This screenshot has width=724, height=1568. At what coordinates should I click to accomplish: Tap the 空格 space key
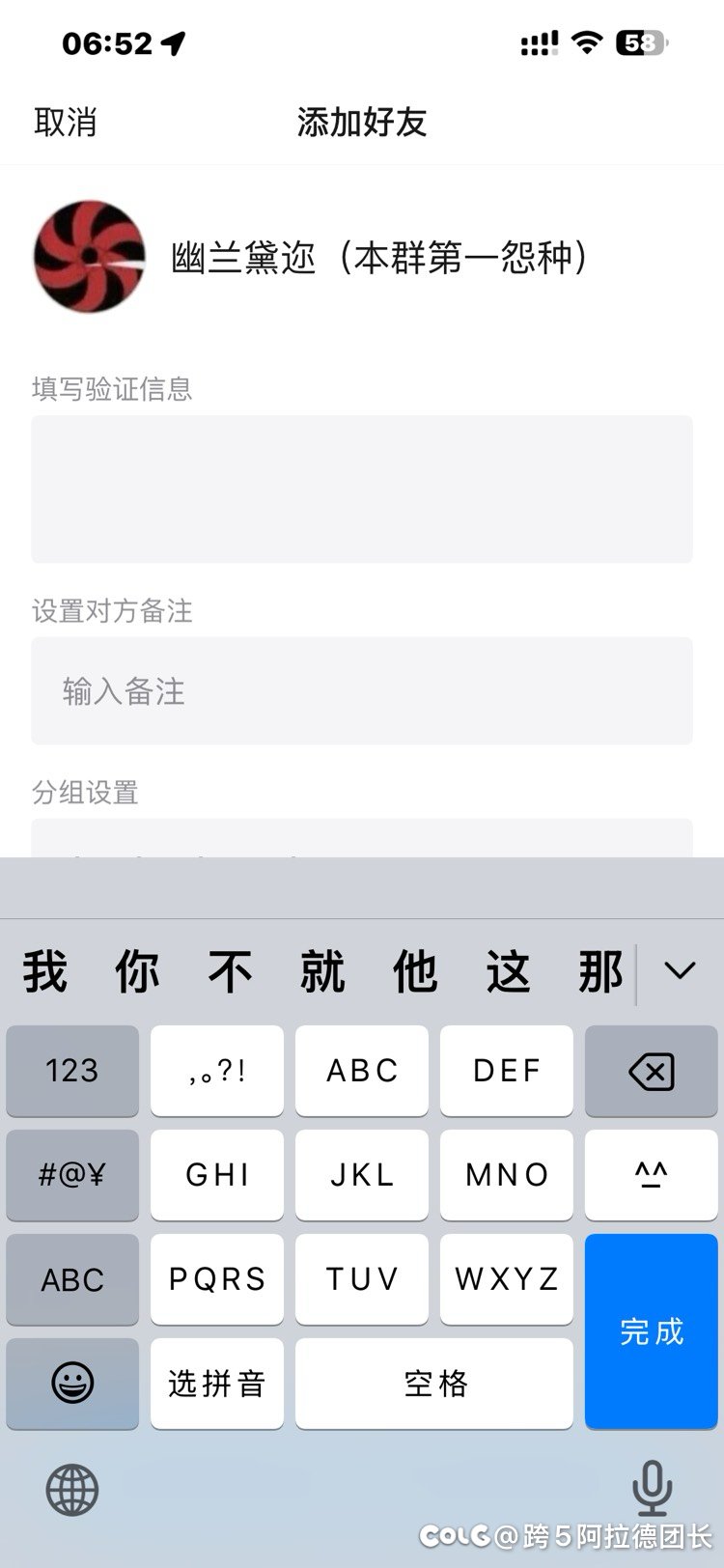click(434, 1384)
